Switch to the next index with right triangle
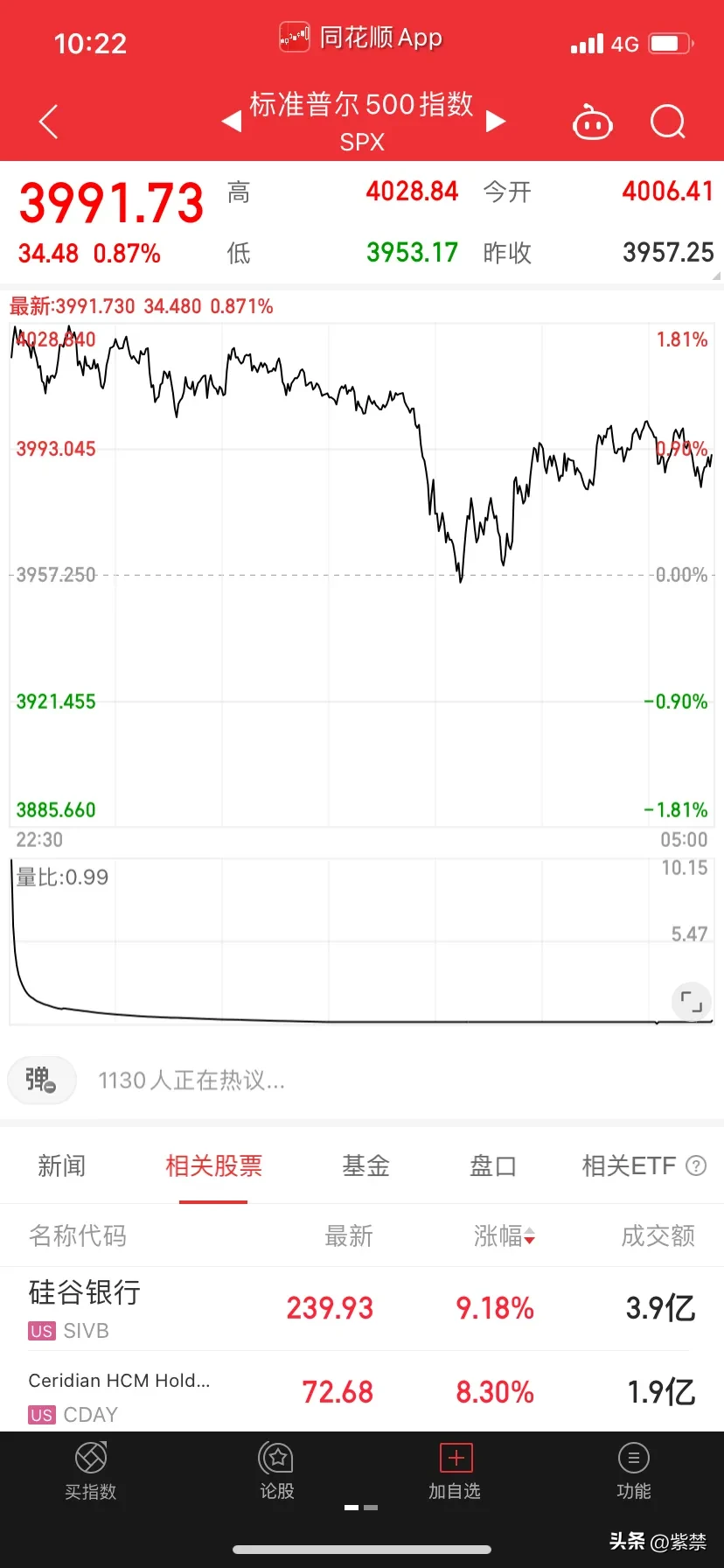 pyautogui.click(x=496, y=121)
